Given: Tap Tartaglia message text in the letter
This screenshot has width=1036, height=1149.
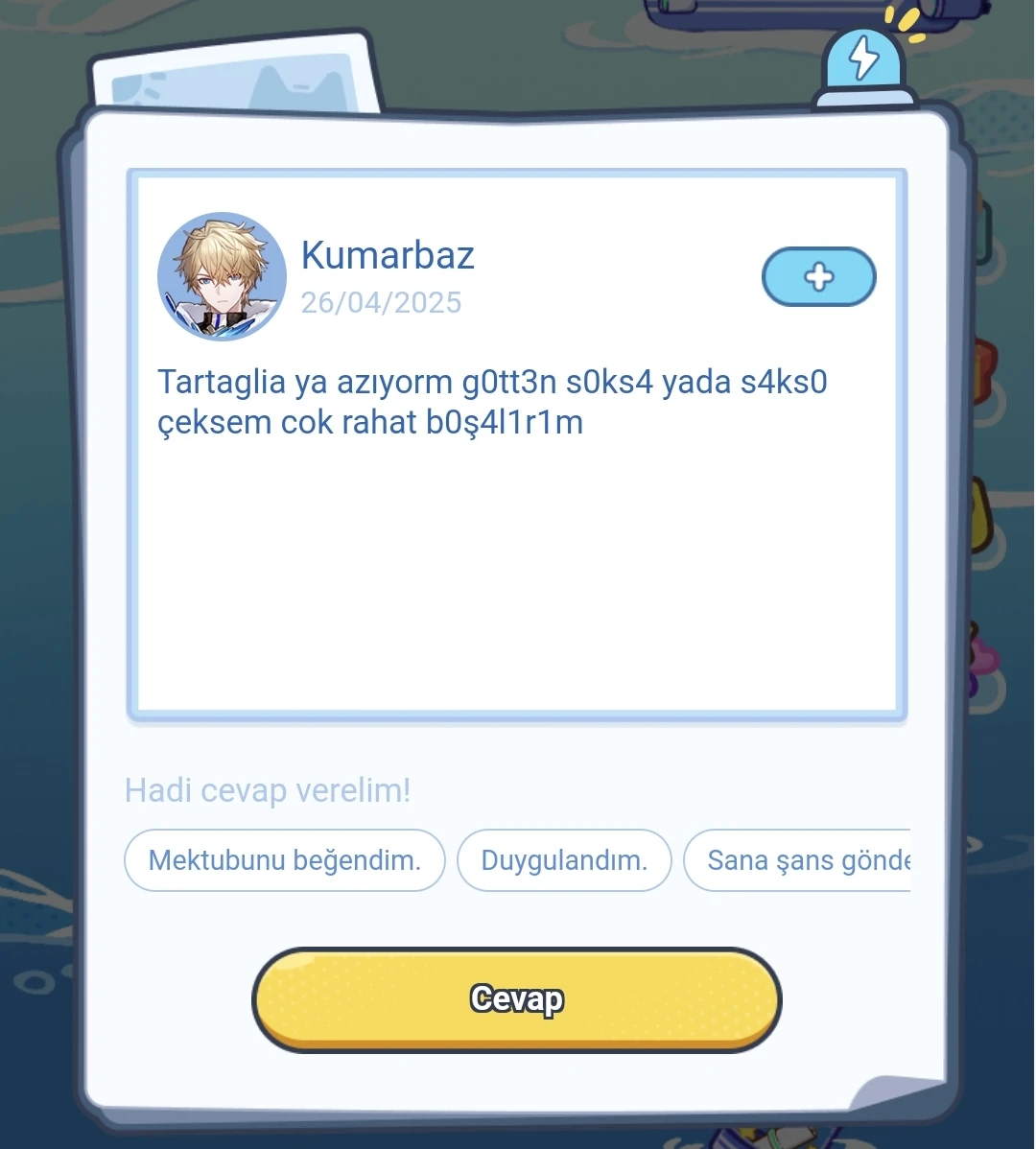Looking at the screenshot, I should click(x=492, y=401).
